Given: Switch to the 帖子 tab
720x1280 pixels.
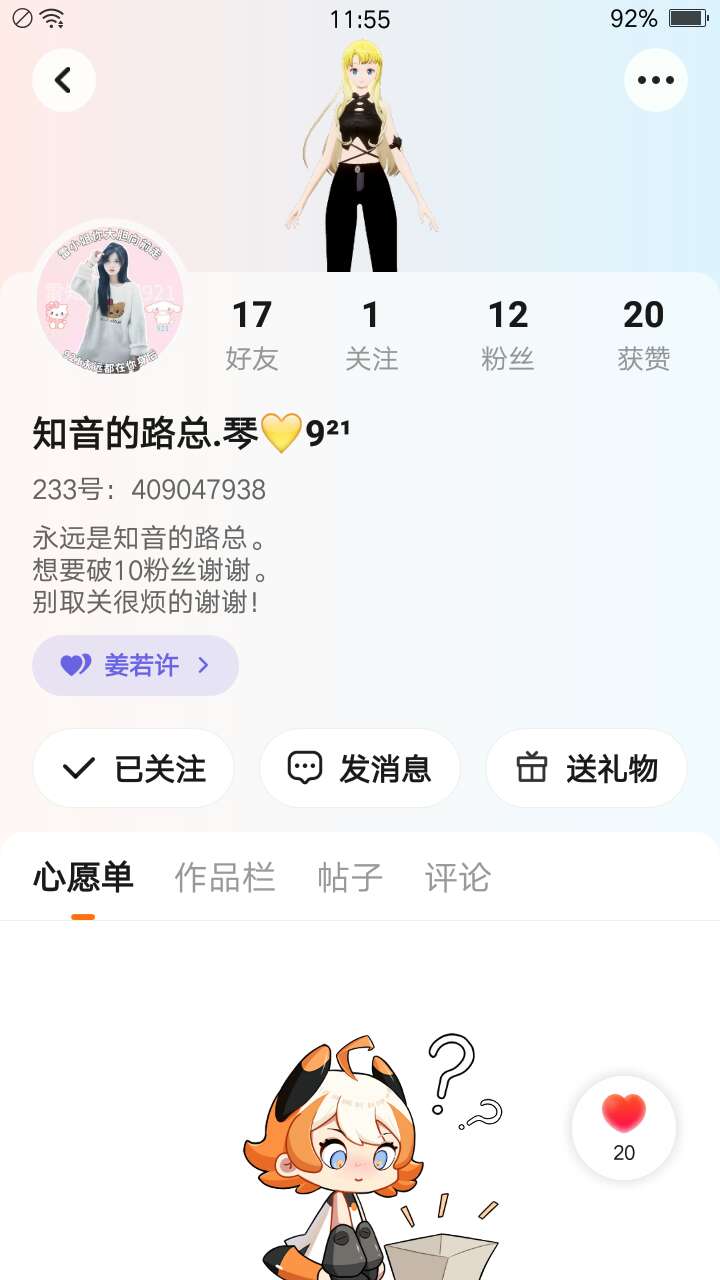Looking at the screenshot, I should point(350,877).
